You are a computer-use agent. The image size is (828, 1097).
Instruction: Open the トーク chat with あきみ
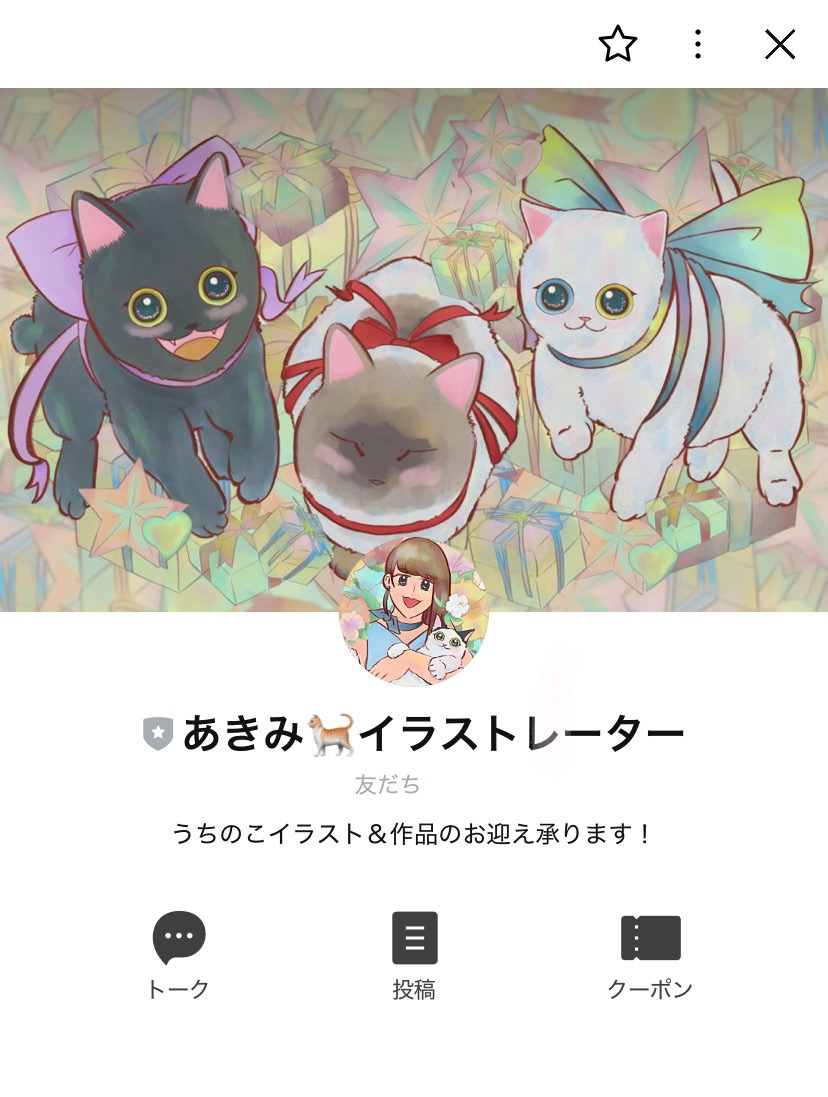179,954
